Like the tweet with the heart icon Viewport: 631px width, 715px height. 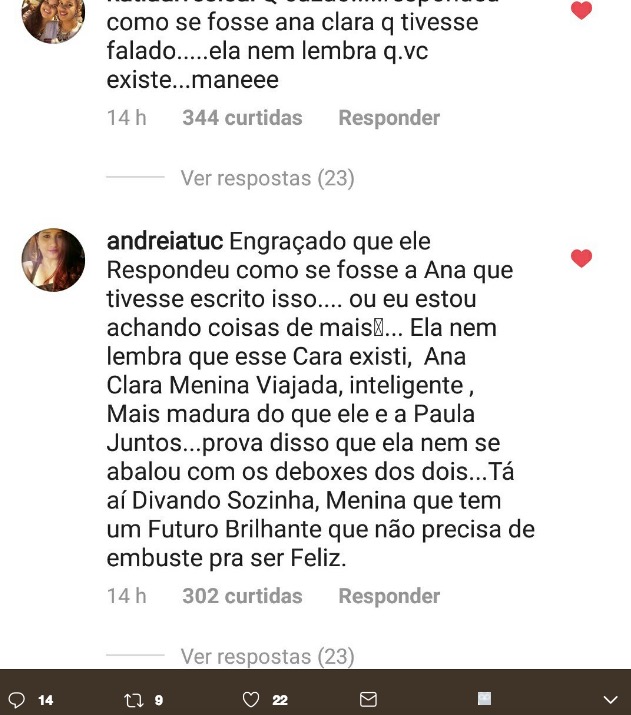pos(252,700)
